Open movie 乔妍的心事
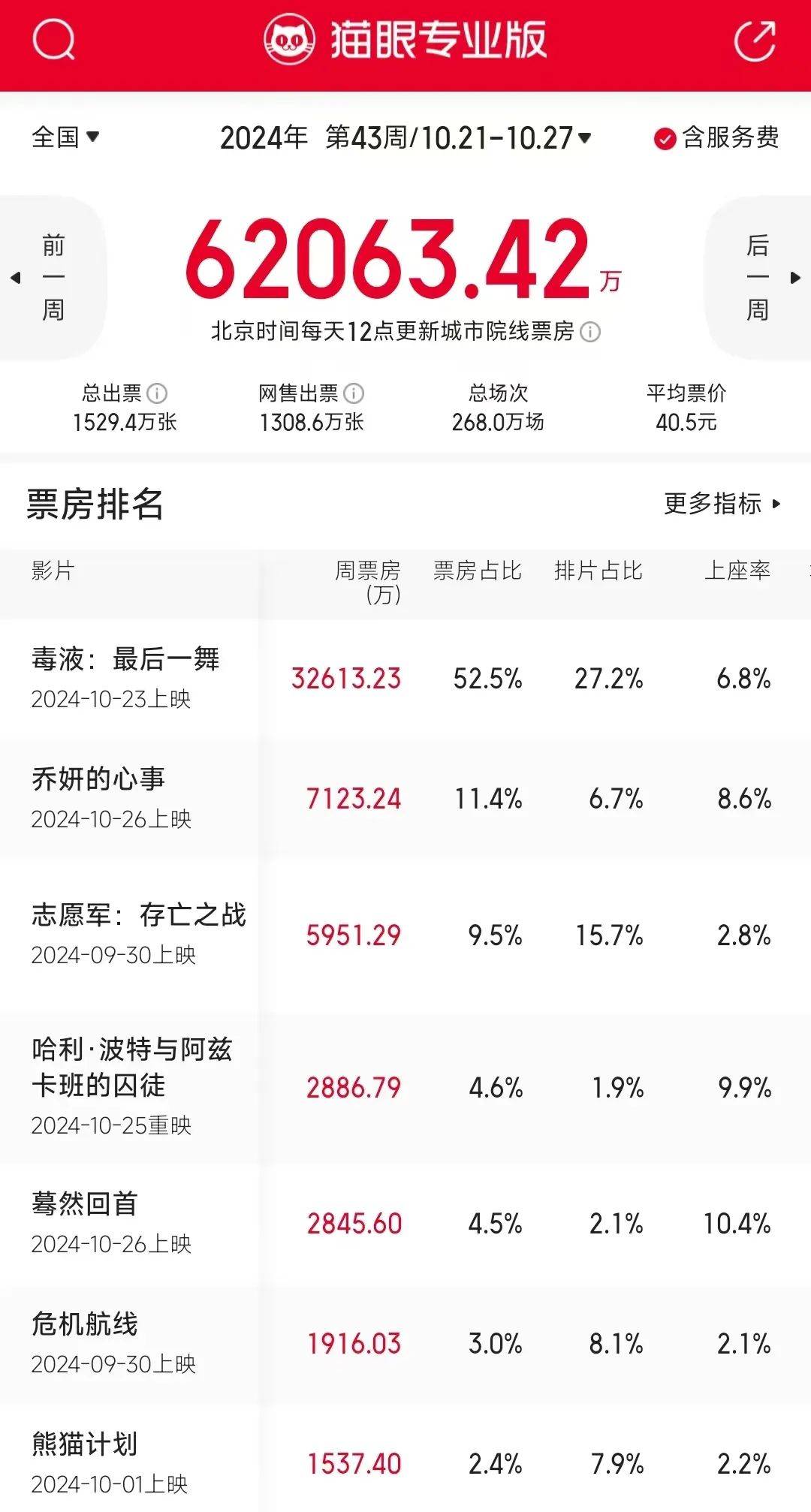 98,779
